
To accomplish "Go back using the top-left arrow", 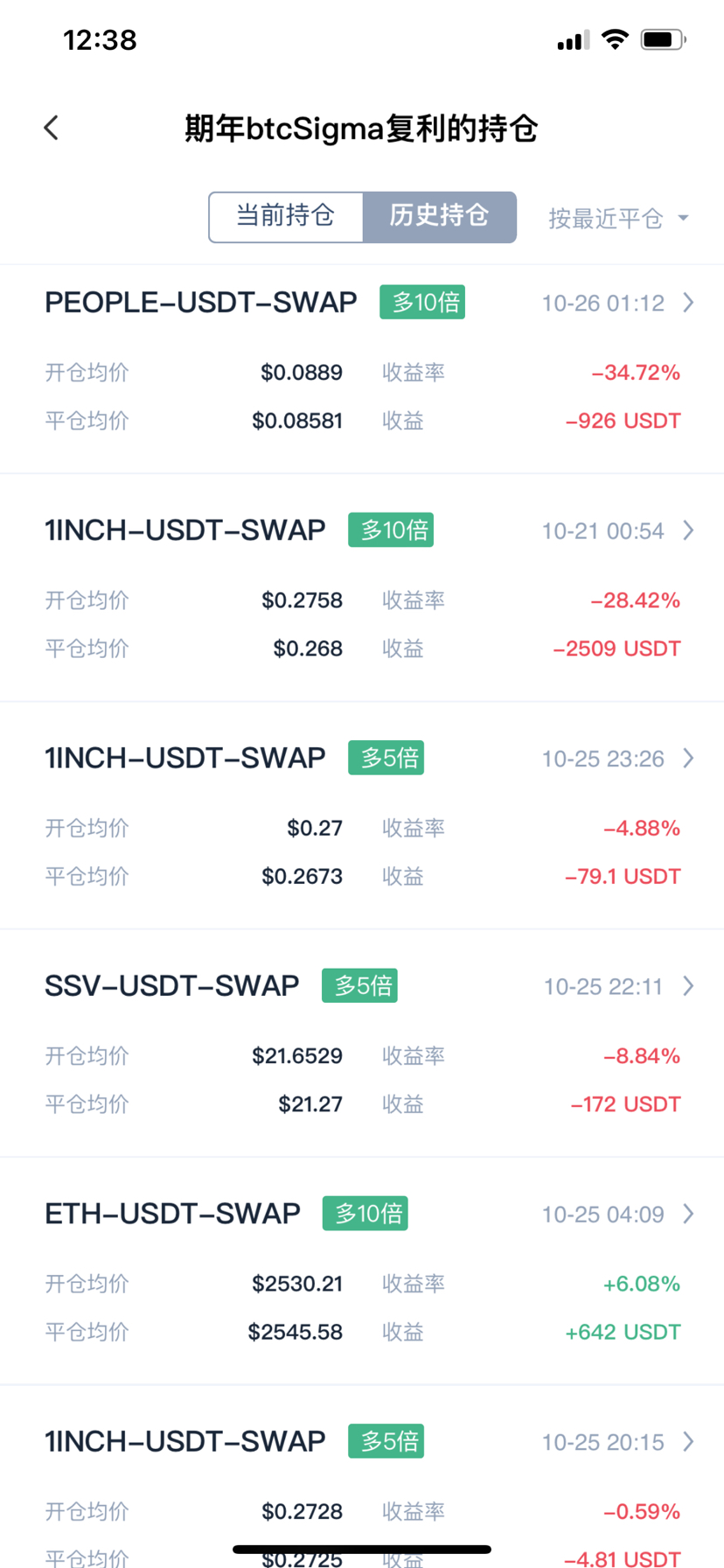I will tap(52, 128).
